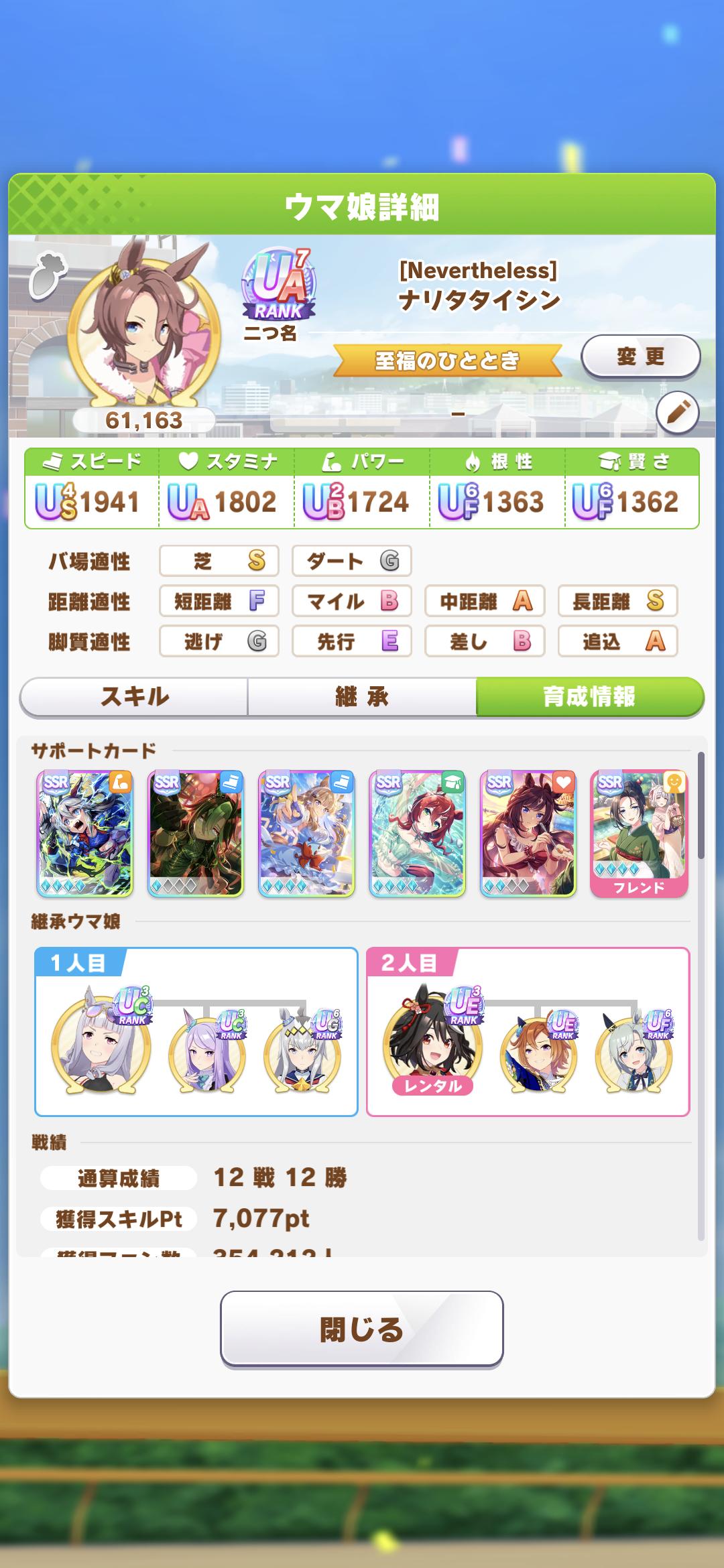Image resolution: width=724 pixels, height=1568 pixels.
Task: Open the dark green speed SSR support card
Action: pyautogui.click(x=196, y=834)
